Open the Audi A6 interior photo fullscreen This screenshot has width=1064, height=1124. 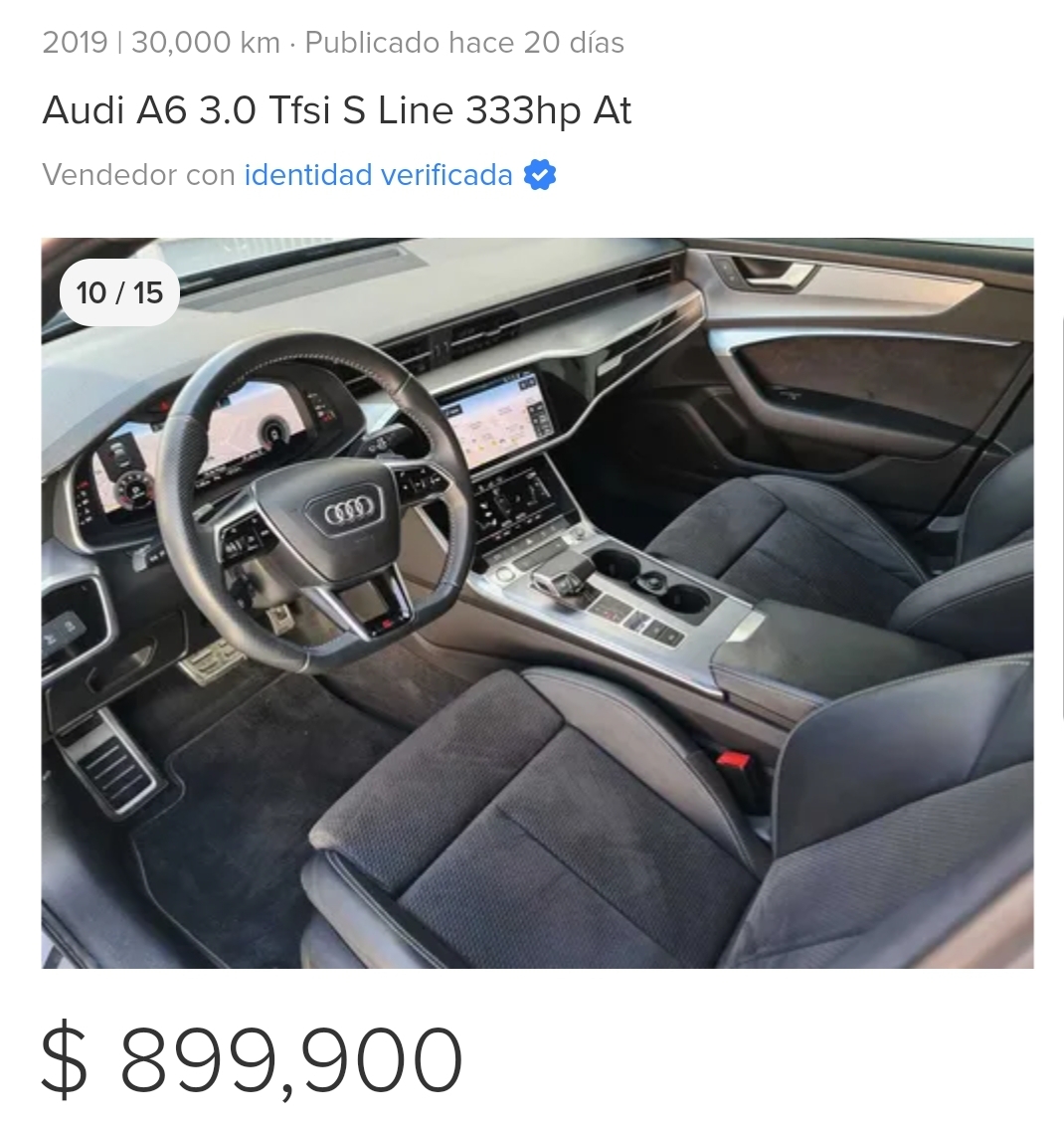pos(537,603)
